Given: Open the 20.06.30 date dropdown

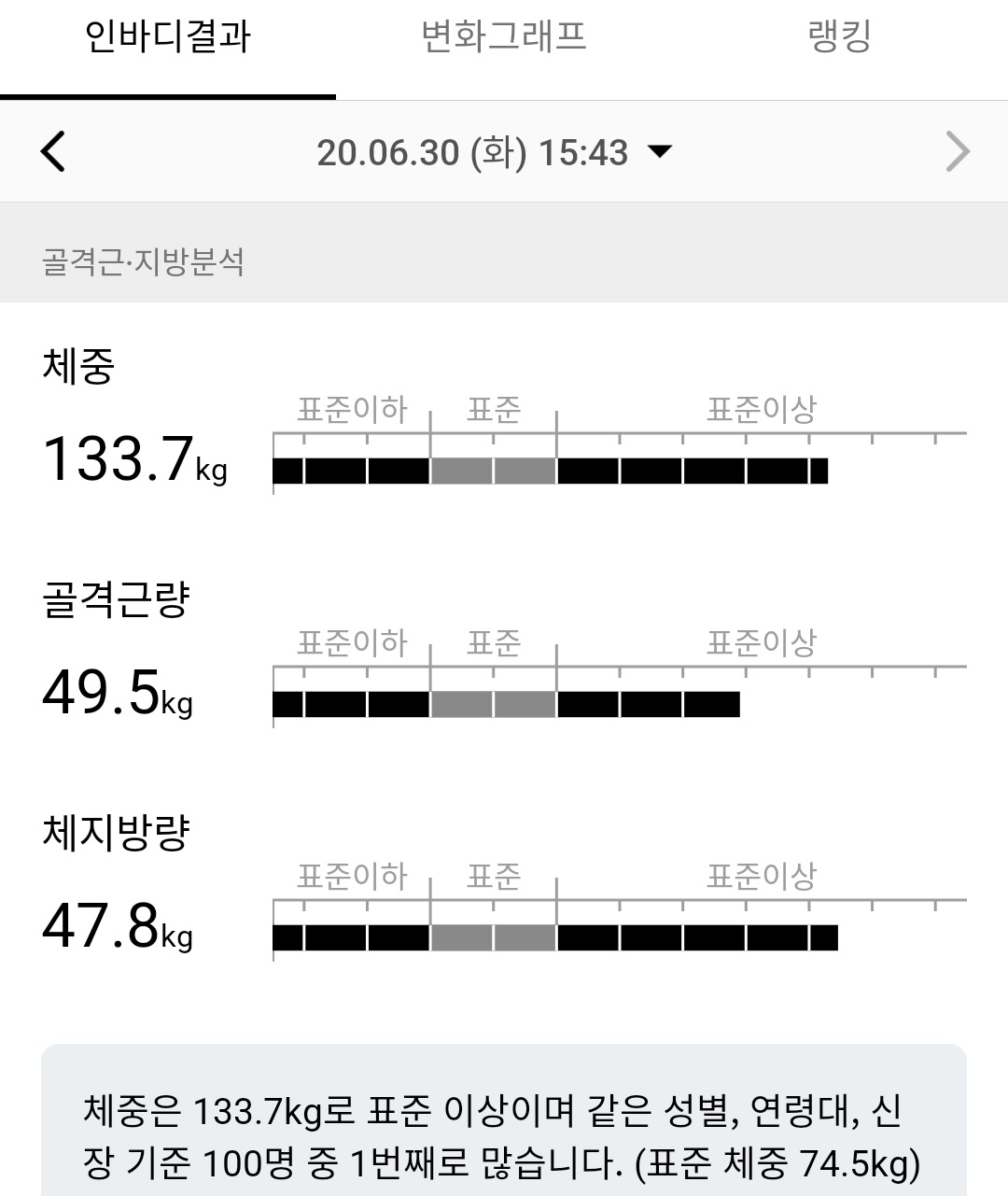Looking at the screenshot, I should [495, 152].
